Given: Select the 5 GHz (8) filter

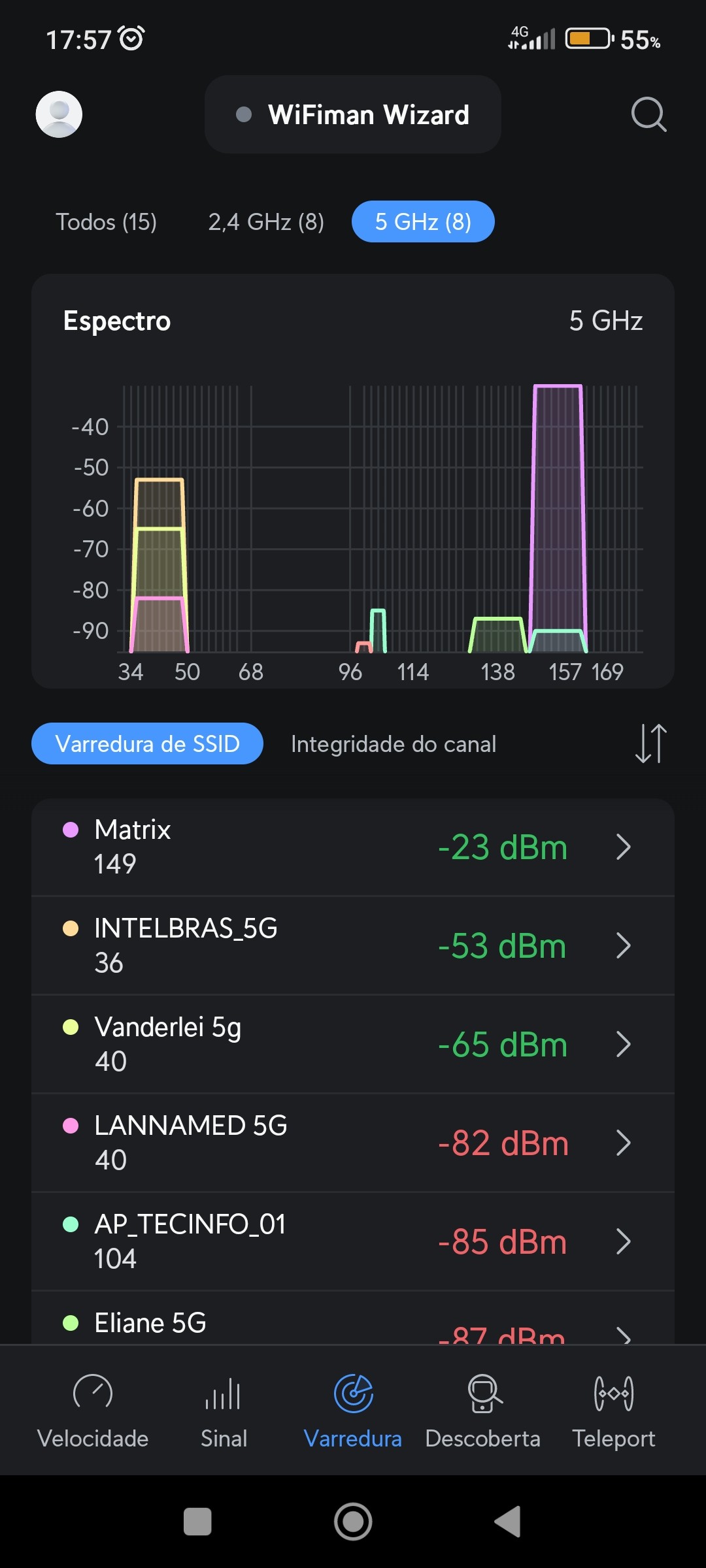Looking at the screenshot, I should tap(423, 222).
